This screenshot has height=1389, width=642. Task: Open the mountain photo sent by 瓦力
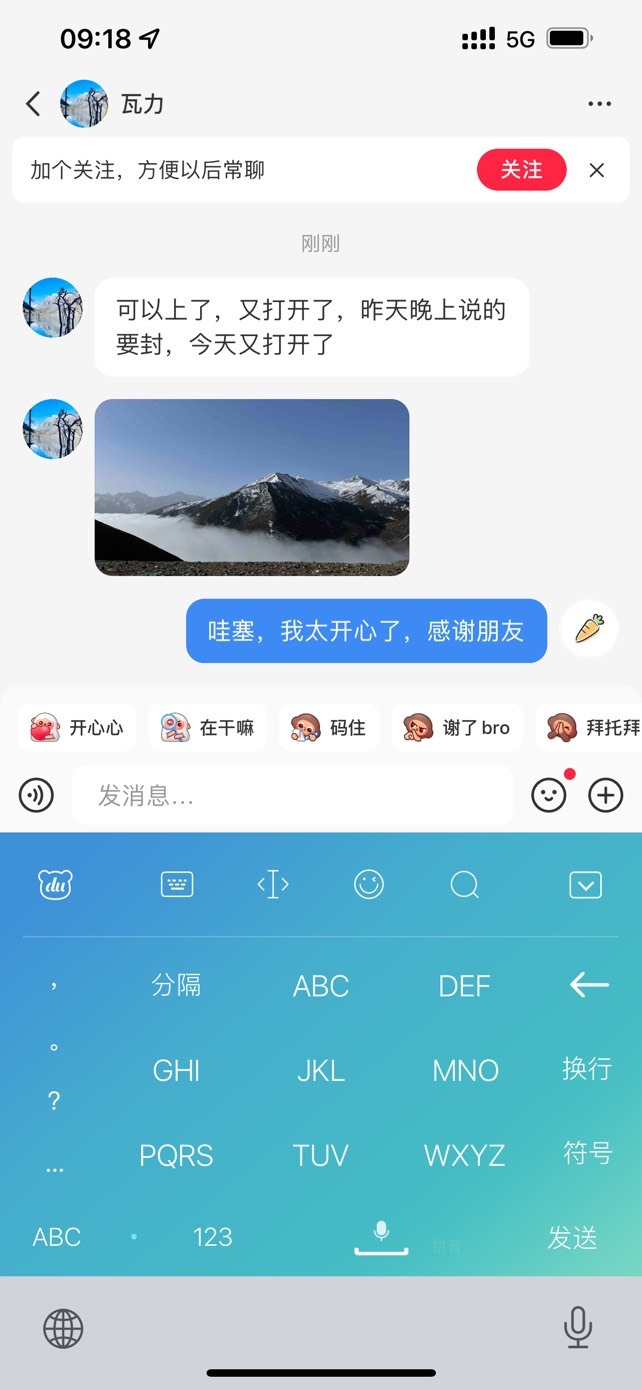point(252,488)
